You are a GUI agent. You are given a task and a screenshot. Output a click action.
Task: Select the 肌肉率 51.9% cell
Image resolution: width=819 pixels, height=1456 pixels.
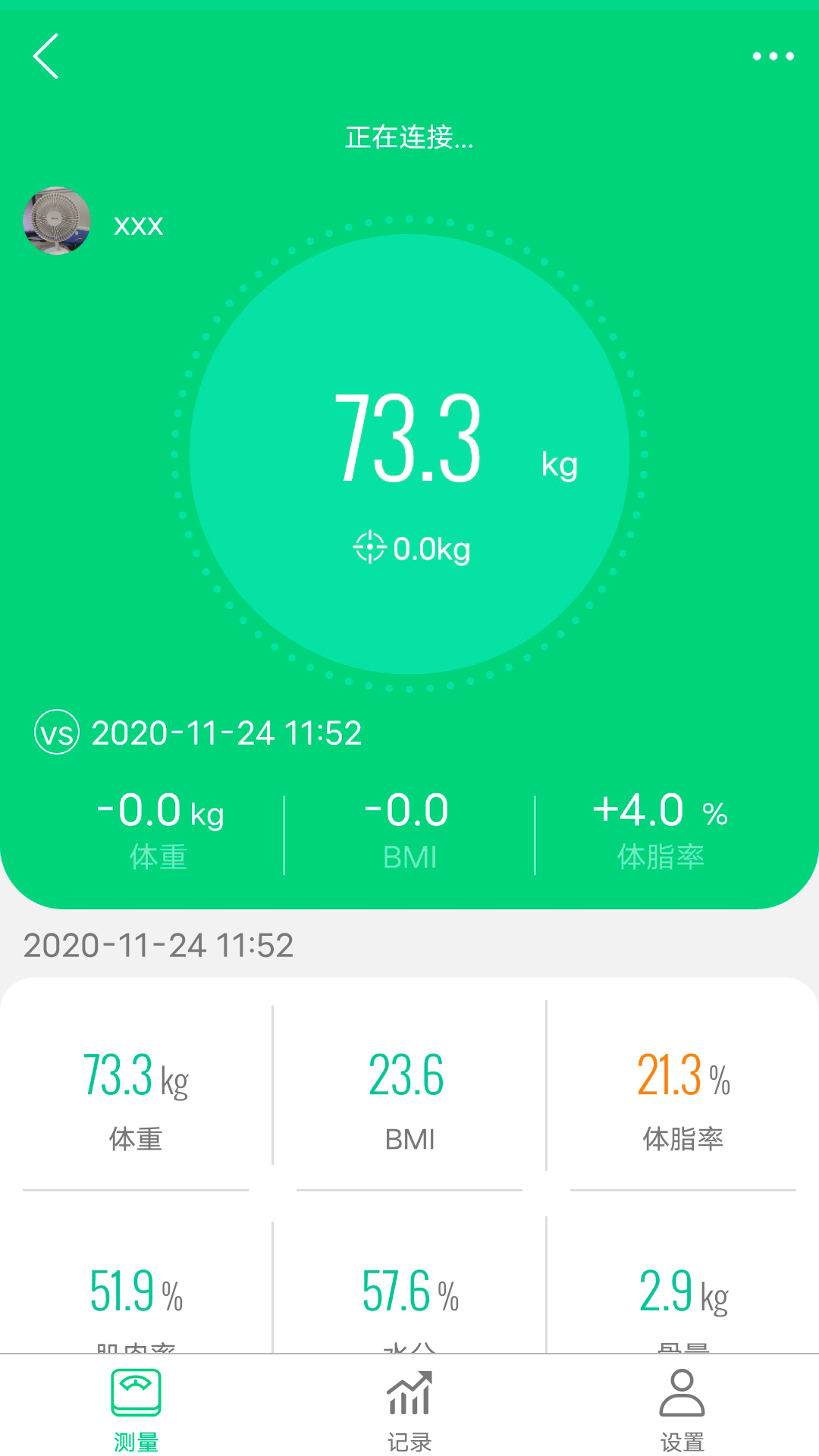(135, 1289)
